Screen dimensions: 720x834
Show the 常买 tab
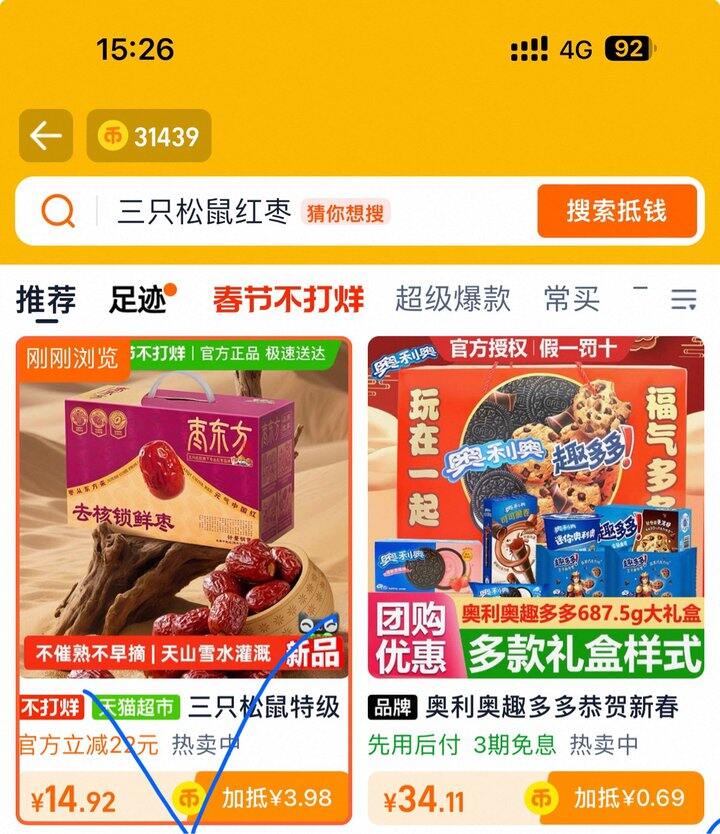(x=571, y=299)
